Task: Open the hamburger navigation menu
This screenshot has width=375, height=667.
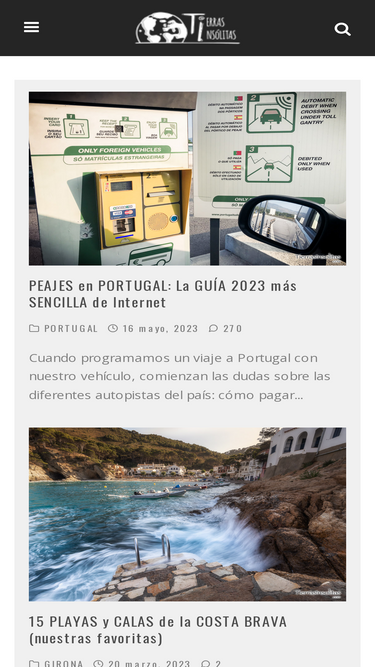Action: coord(31,28)
